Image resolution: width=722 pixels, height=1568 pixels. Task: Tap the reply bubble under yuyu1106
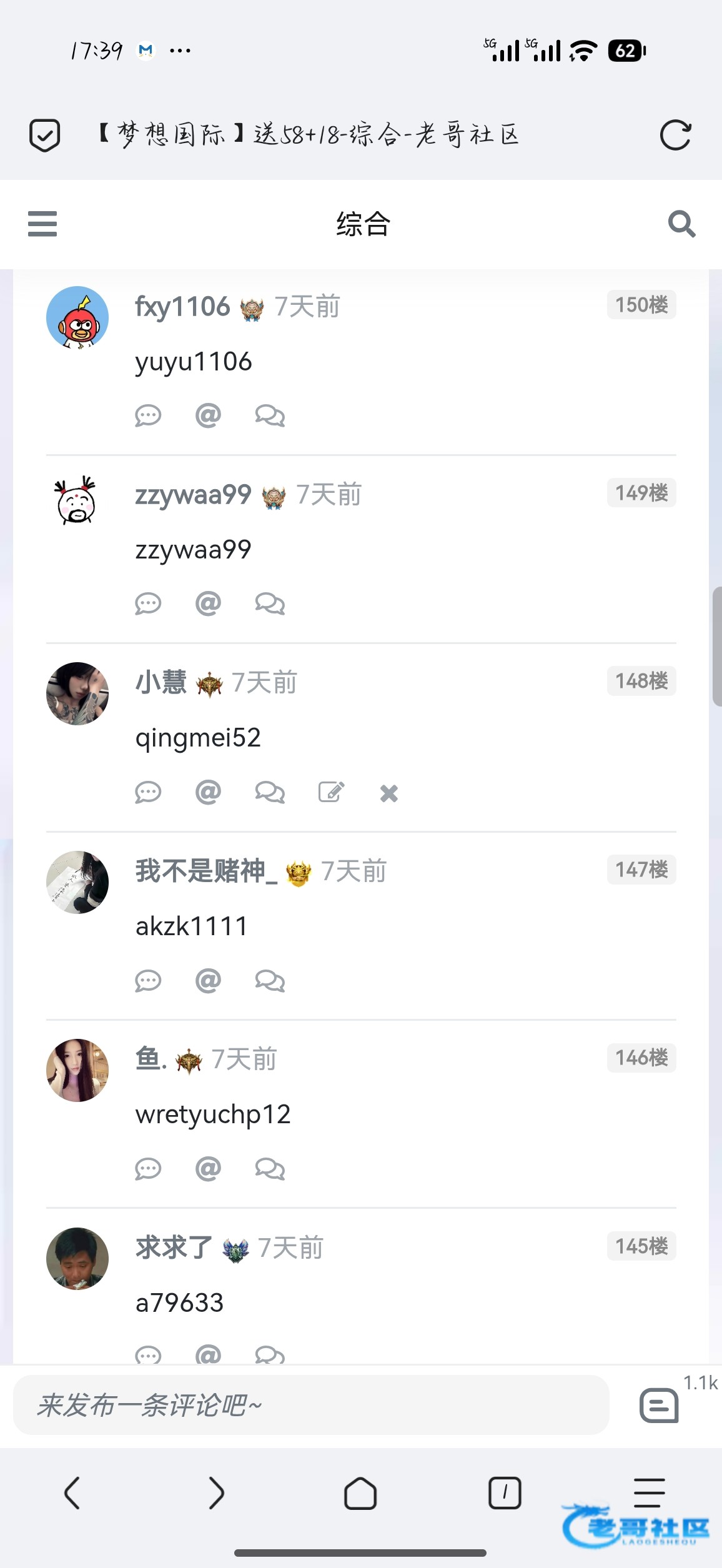[148, 415]
